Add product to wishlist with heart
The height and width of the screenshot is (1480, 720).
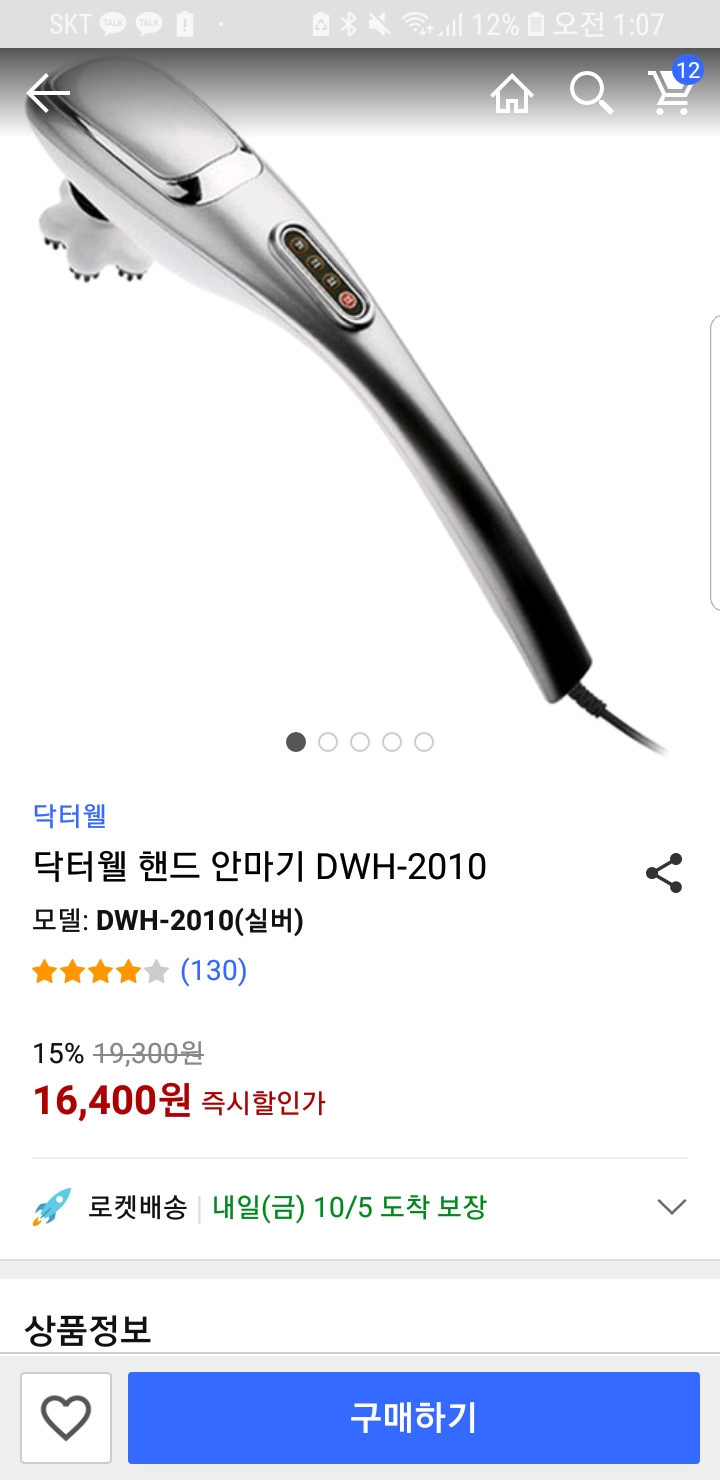pyautogui.click(x=66, y=1418)
